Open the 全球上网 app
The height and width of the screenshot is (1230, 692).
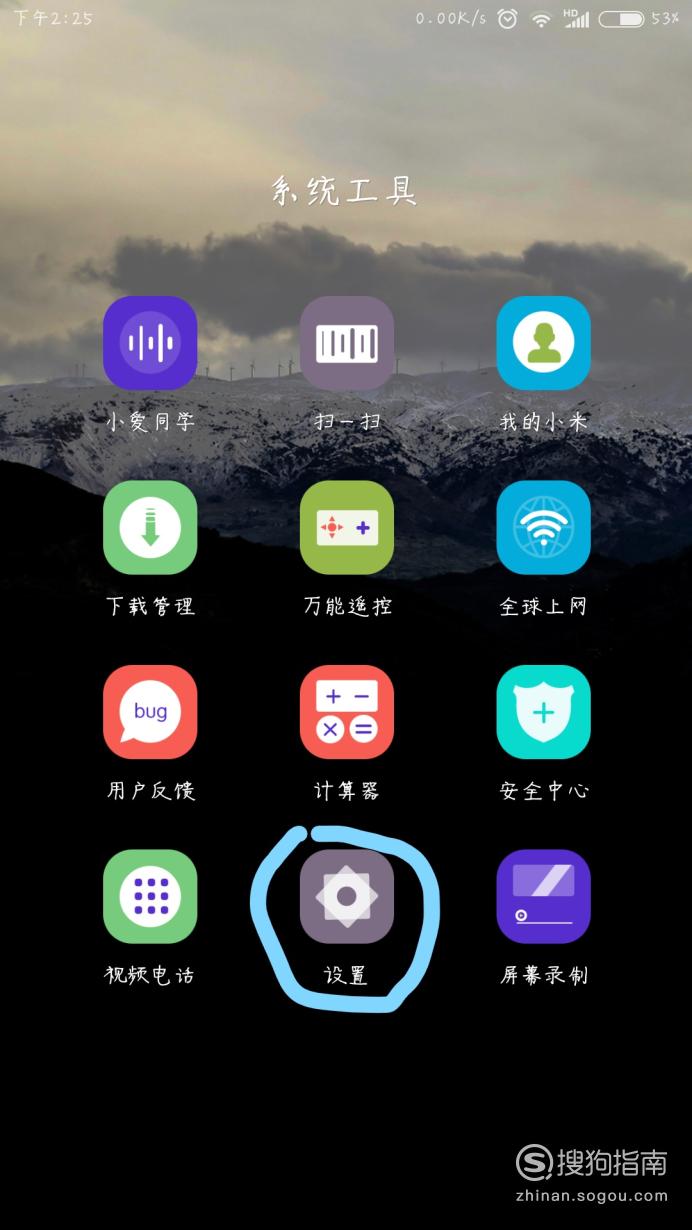click(544, 527)
